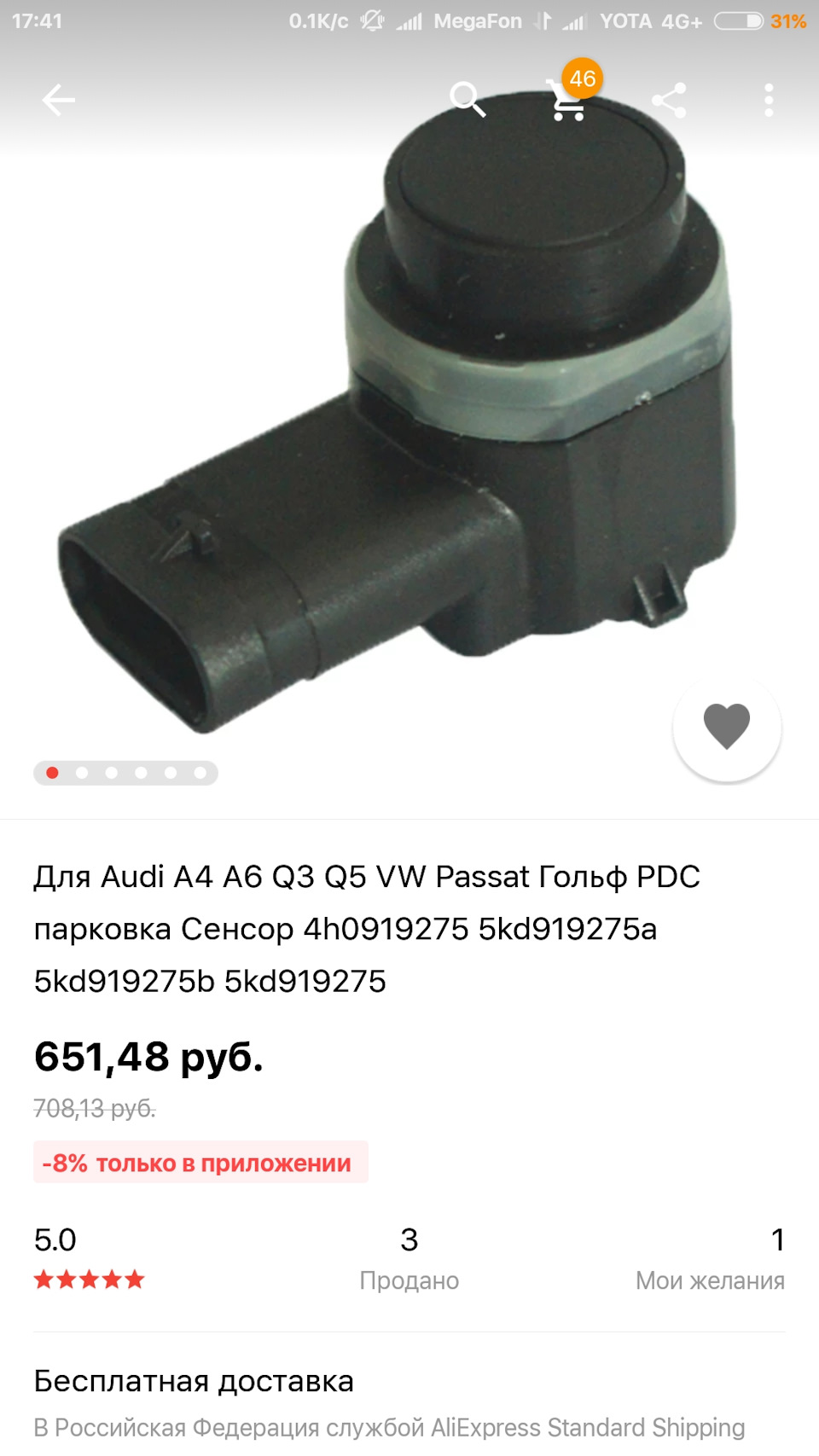
Task: Tap the first carousel indicator dot
Action: point(53,773)
